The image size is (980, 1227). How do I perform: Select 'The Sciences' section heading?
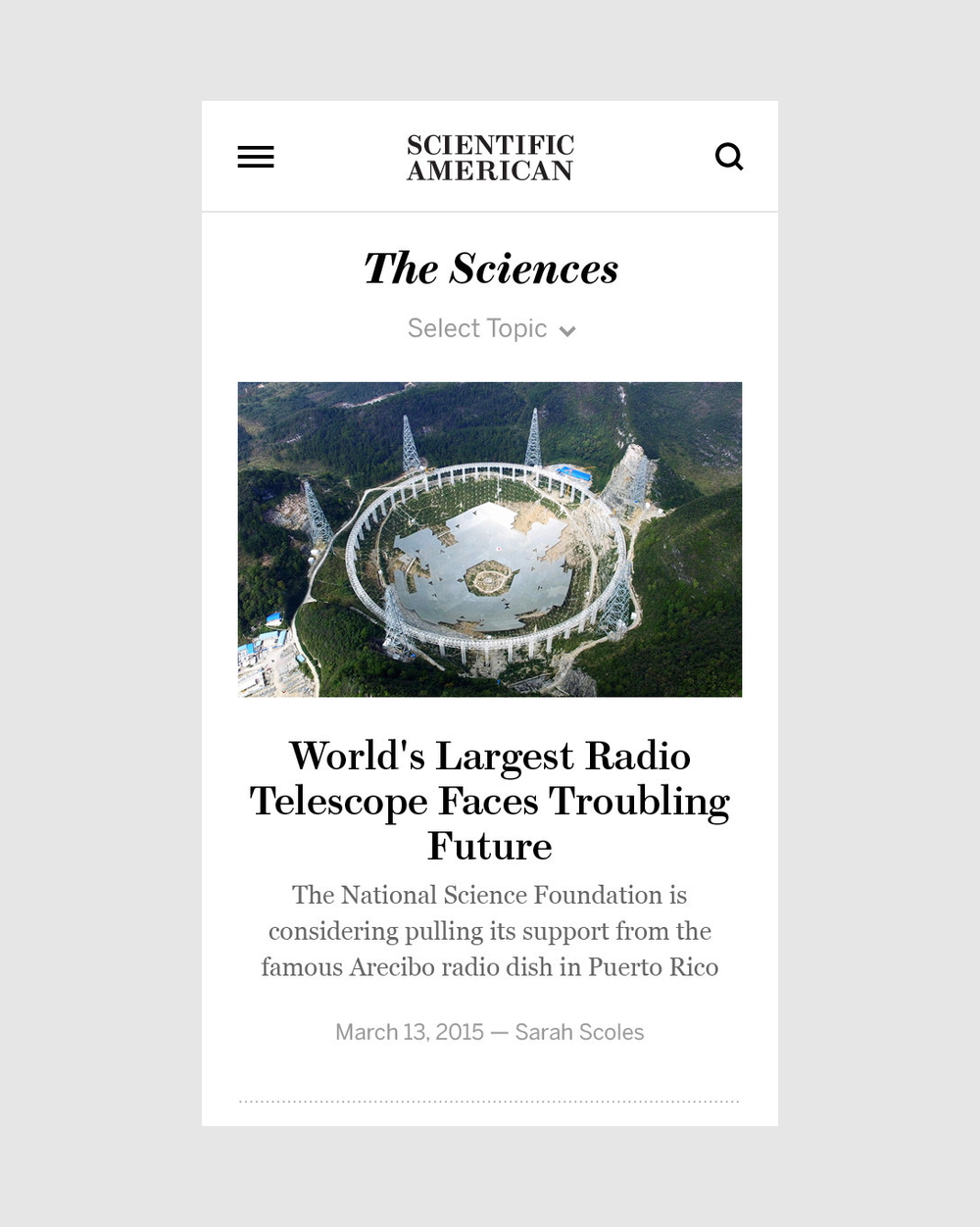pos(489,268)
